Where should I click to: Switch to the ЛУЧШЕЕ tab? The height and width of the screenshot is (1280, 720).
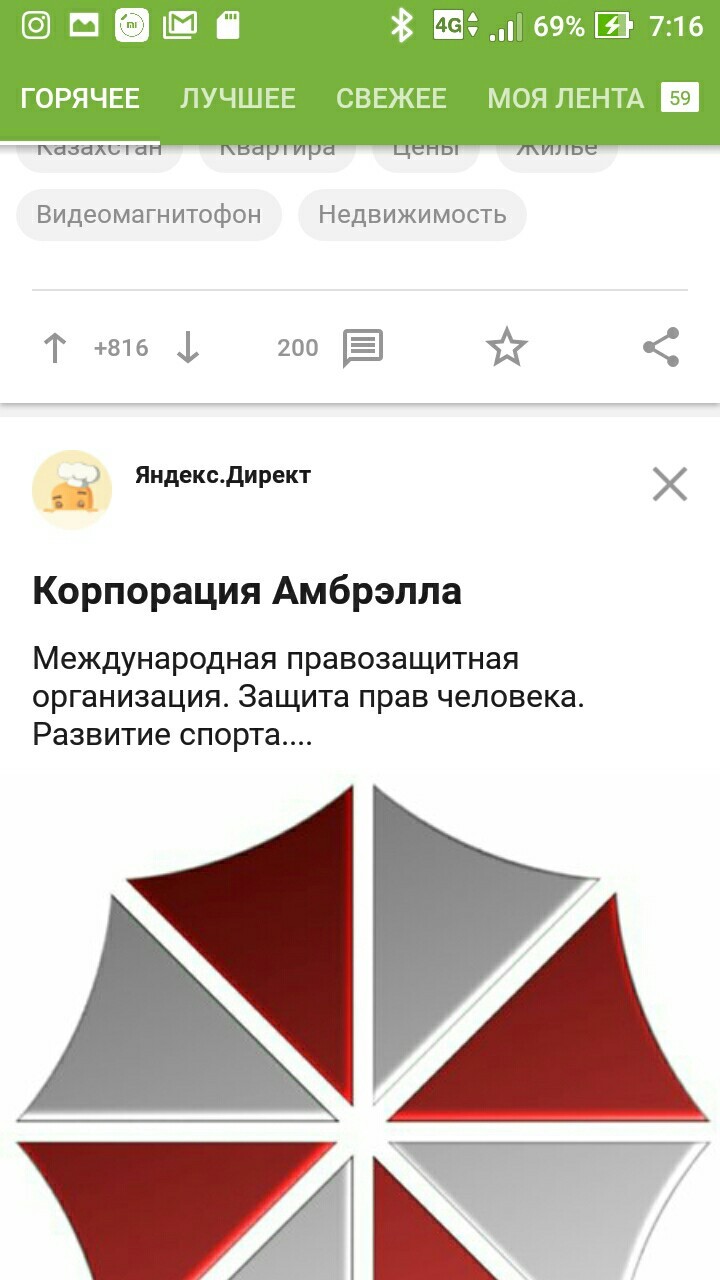238,98
